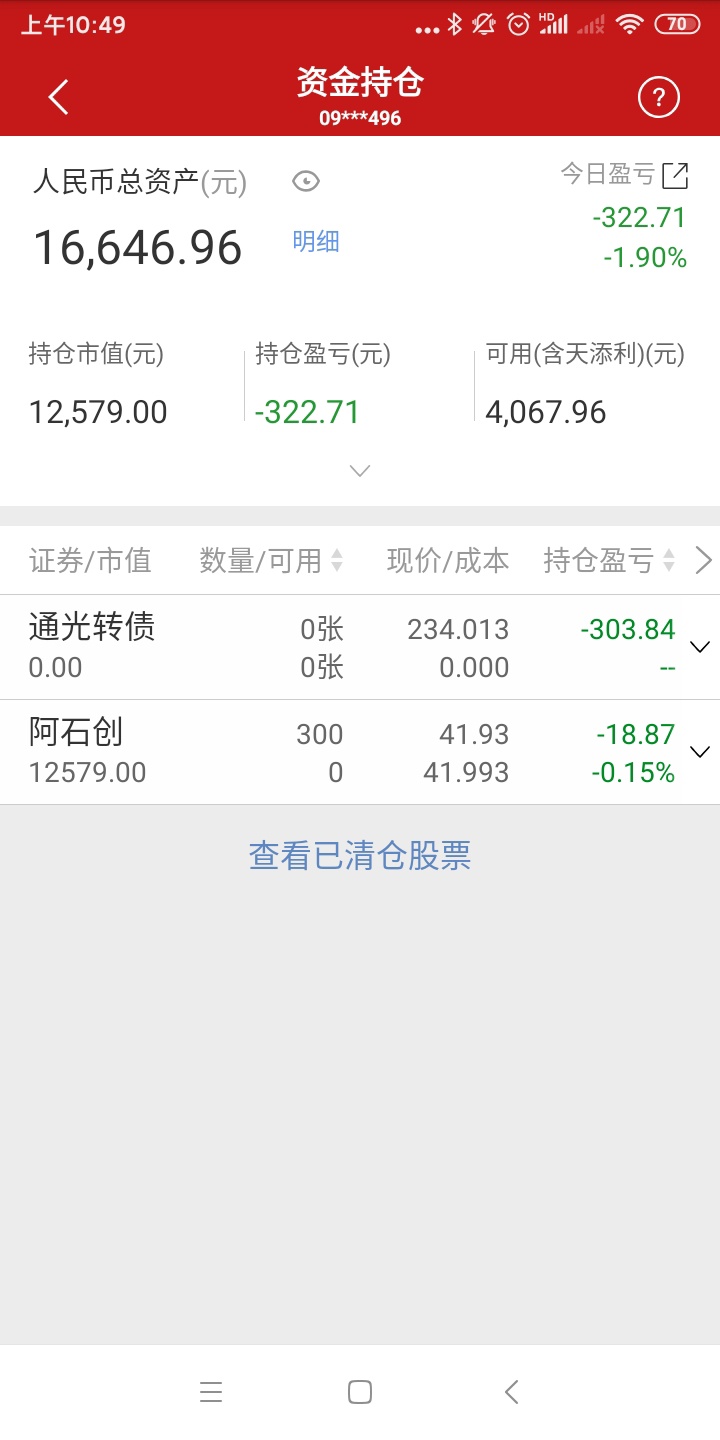Expand the asset summary chevron
The image size is (720, 1440).
point(360,470)
